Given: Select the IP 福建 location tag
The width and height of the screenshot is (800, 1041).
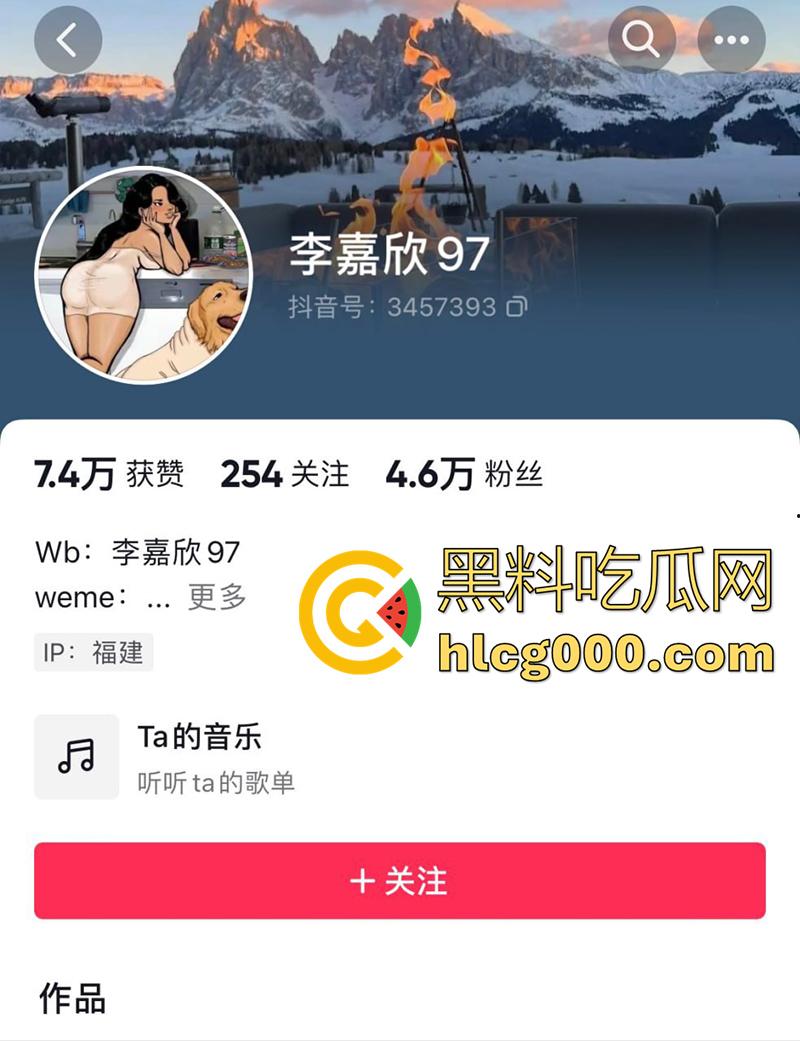Looking at the screenshot, I should (x=92, y=651).
